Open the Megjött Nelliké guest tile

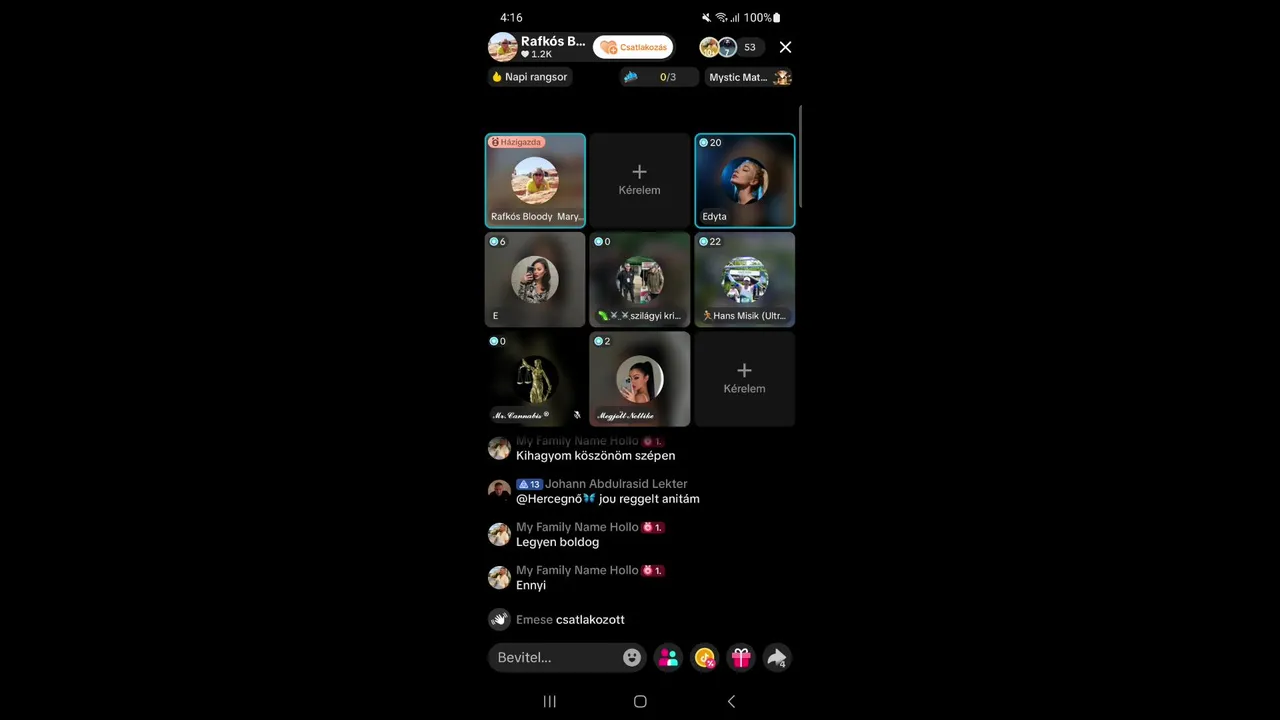point(639,380)
